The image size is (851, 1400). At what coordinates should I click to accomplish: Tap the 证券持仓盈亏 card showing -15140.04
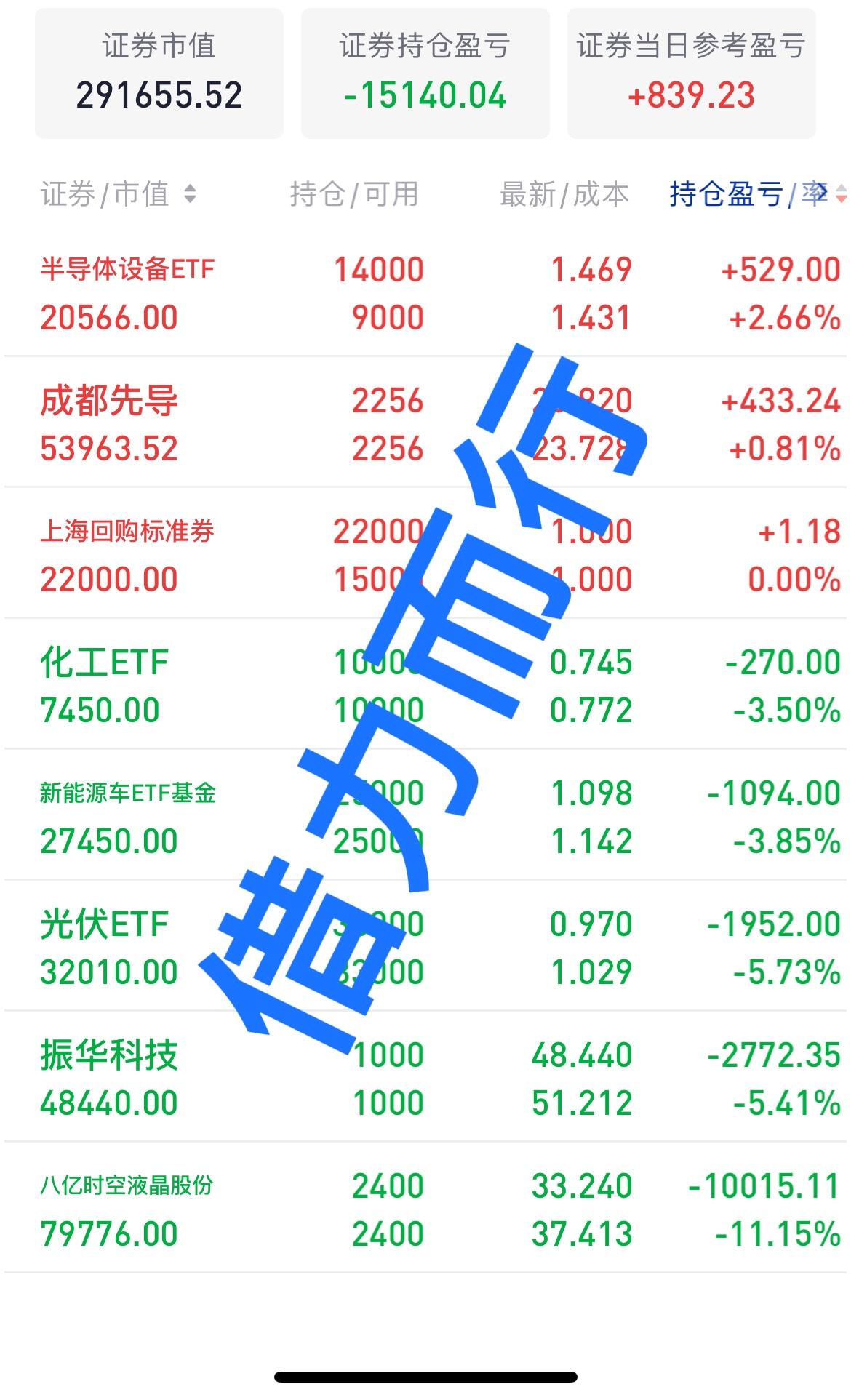(x=424, y=73)
